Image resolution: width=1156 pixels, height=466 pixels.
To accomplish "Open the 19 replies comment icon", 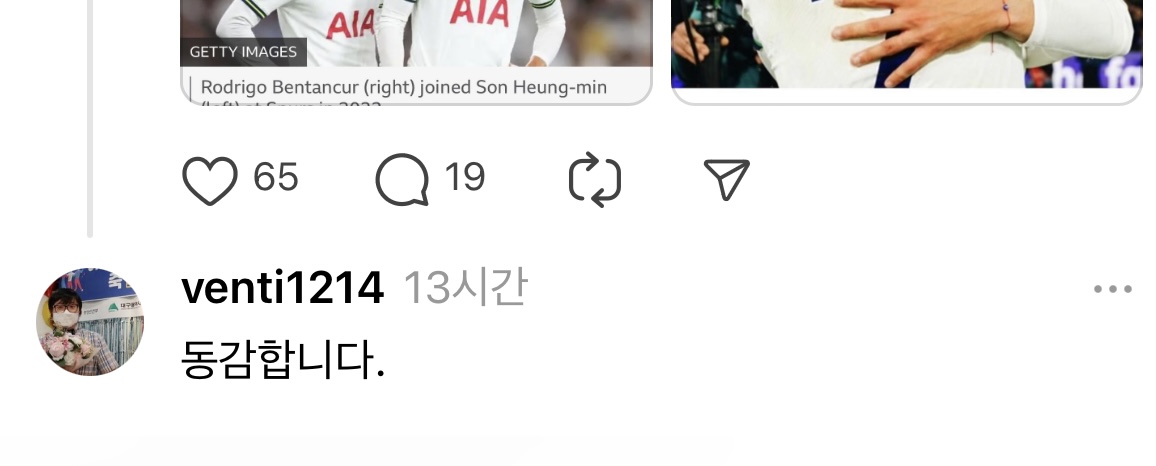I will (402, 180).
